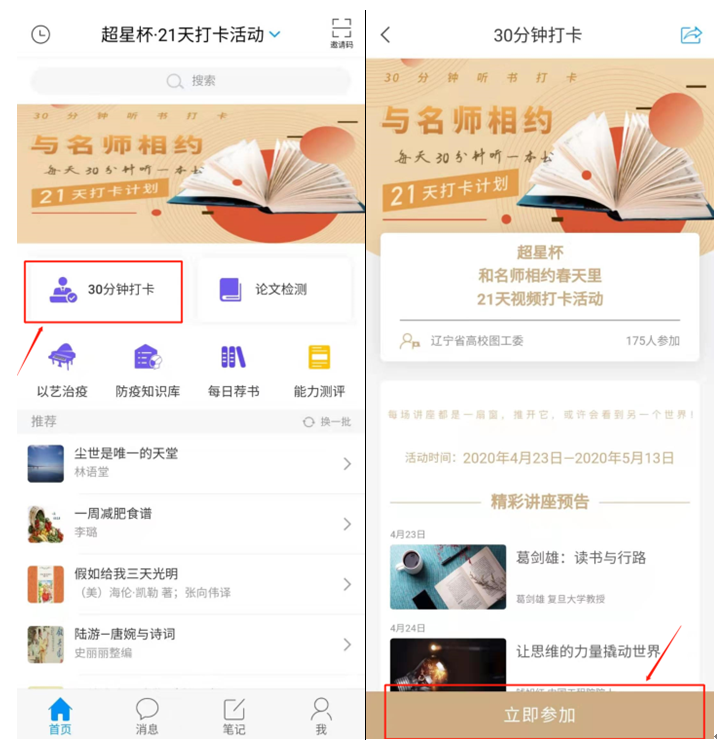Switch to the 消息 tab
This screenshot has height=743, width=717.
point(147,716)
